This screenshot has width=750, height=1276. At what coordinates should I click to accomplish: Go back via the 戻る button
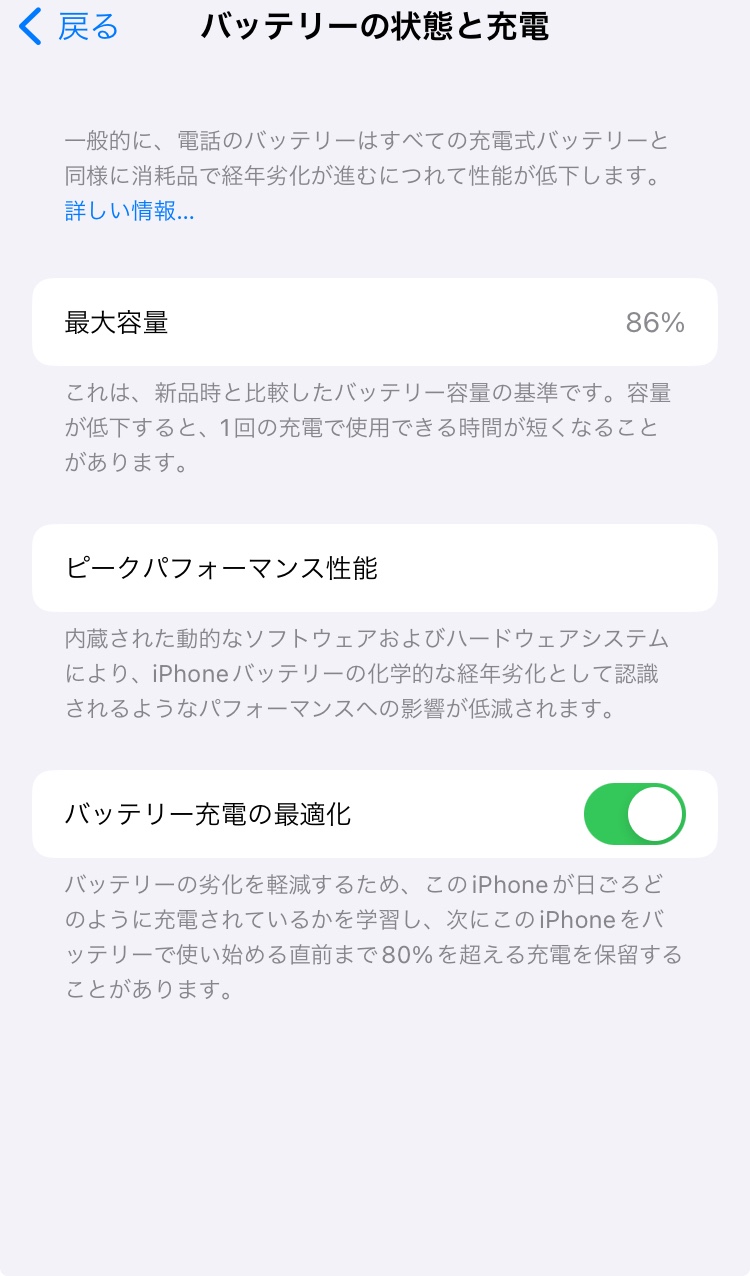[x=70, y=27]
